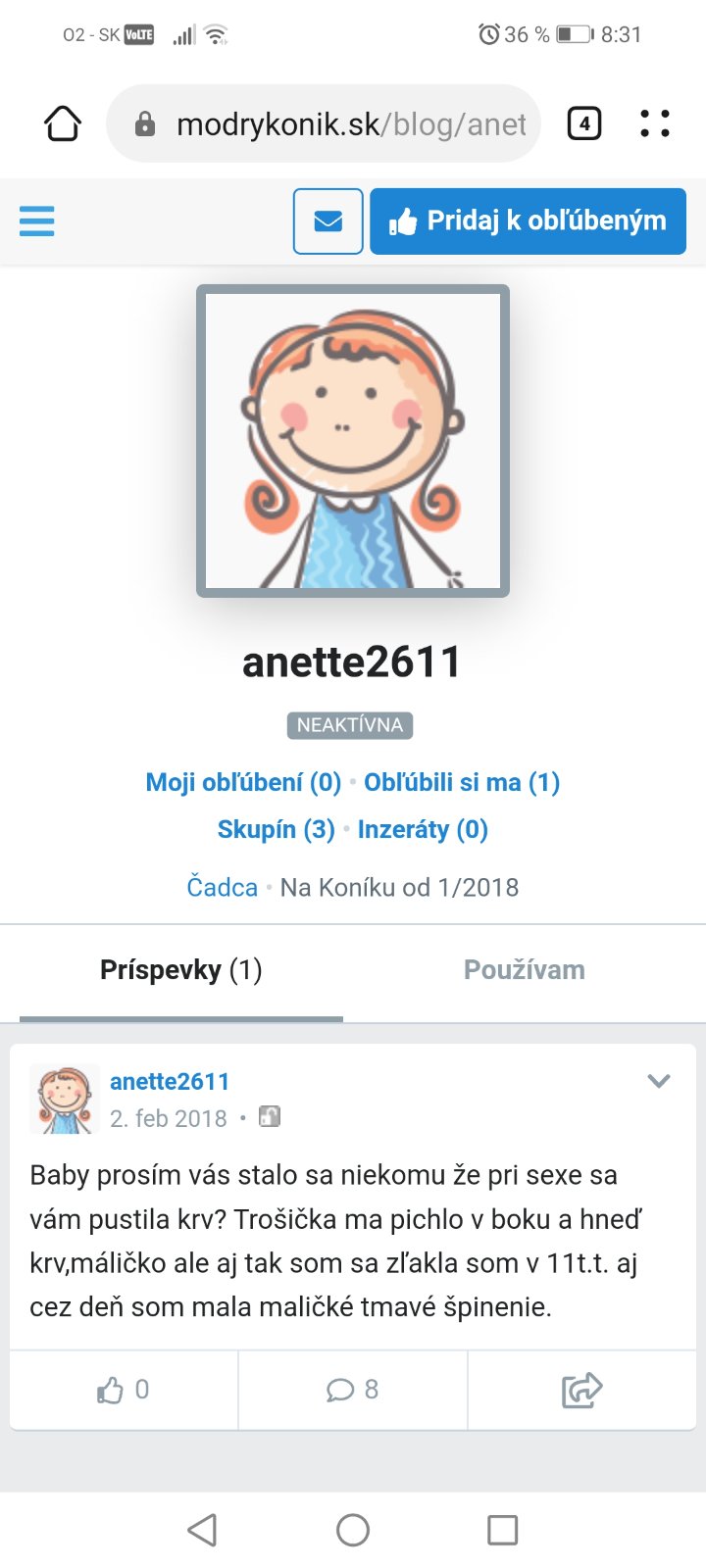Send a message via envelope button

pyautogui.click(x=328, y=221)
